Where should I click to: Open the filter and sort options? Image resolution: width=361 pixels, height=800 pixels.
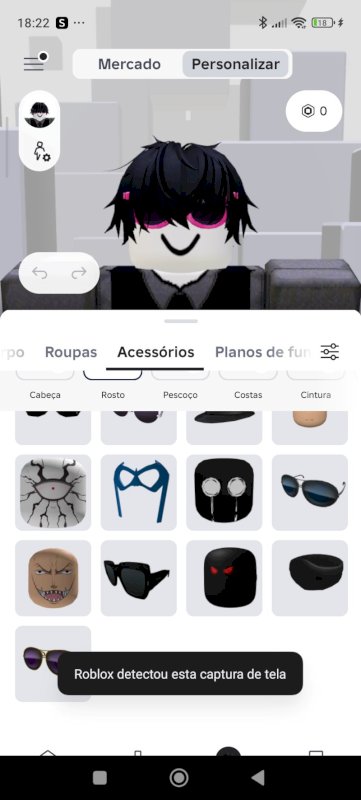click(329, 352)
